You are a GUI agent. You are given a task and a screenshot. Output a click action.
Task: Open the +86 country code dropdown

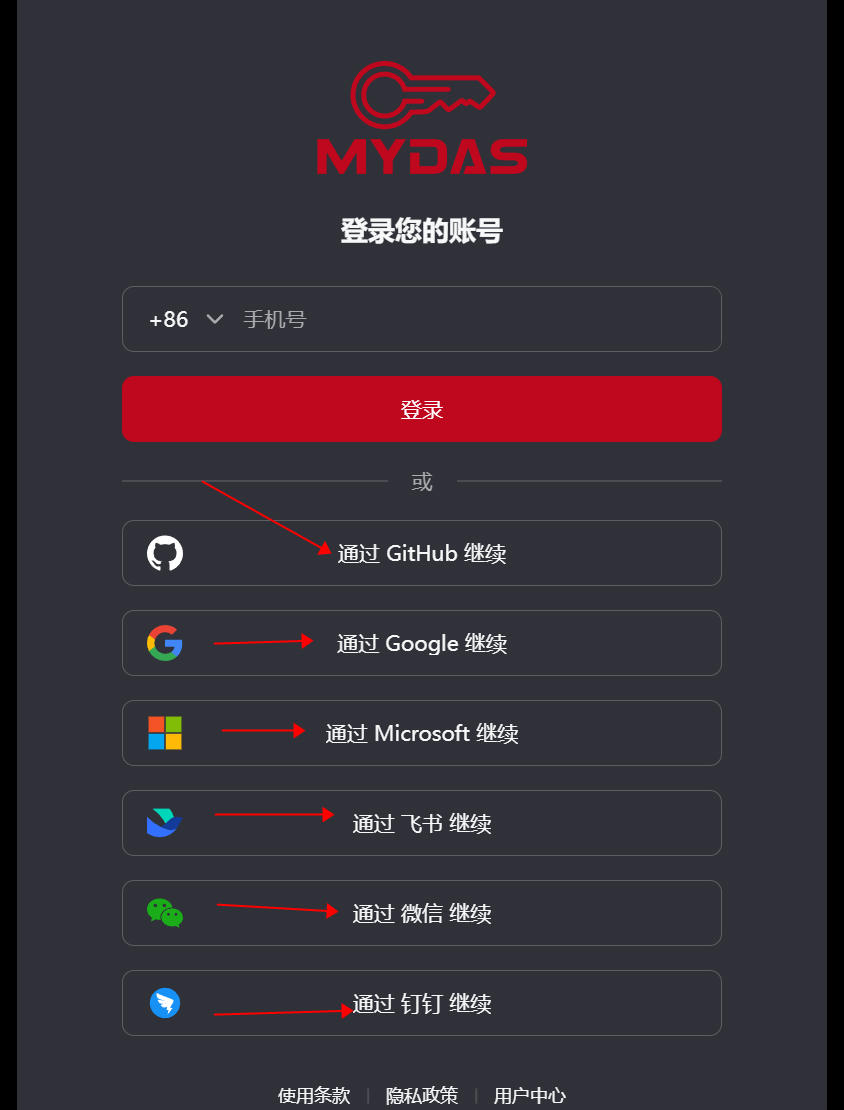pyautogui.click(x=186, y=320)
